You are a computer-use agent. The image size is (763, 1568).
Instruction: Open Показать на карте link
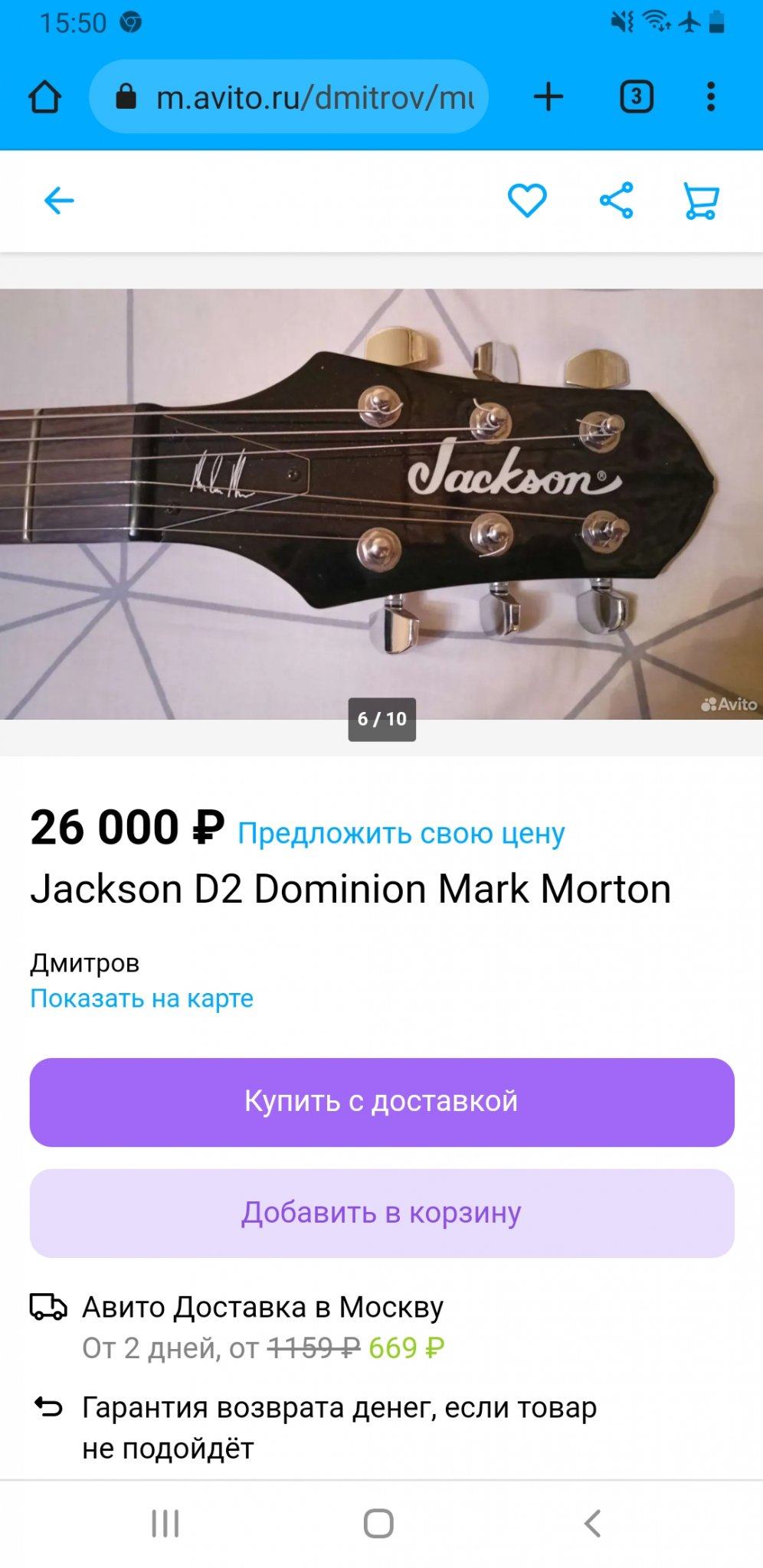click(x=142, y=998)
